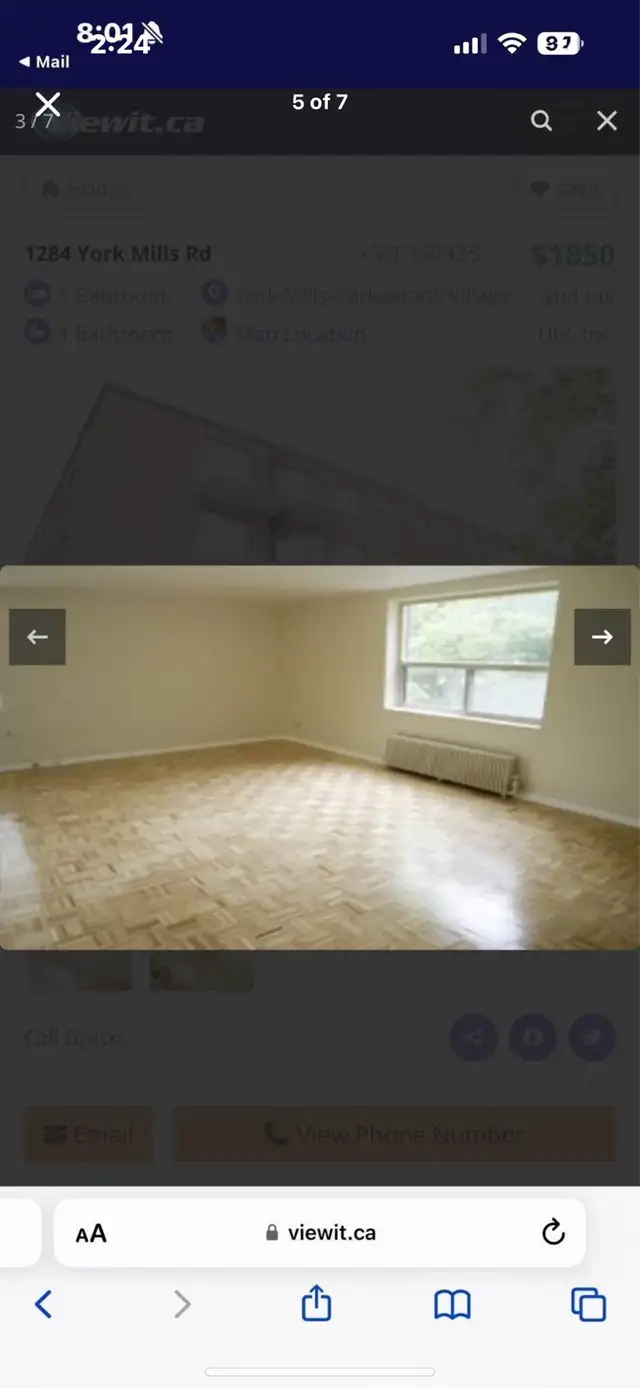Open the Safari tabs overview

pos(588,1304)
